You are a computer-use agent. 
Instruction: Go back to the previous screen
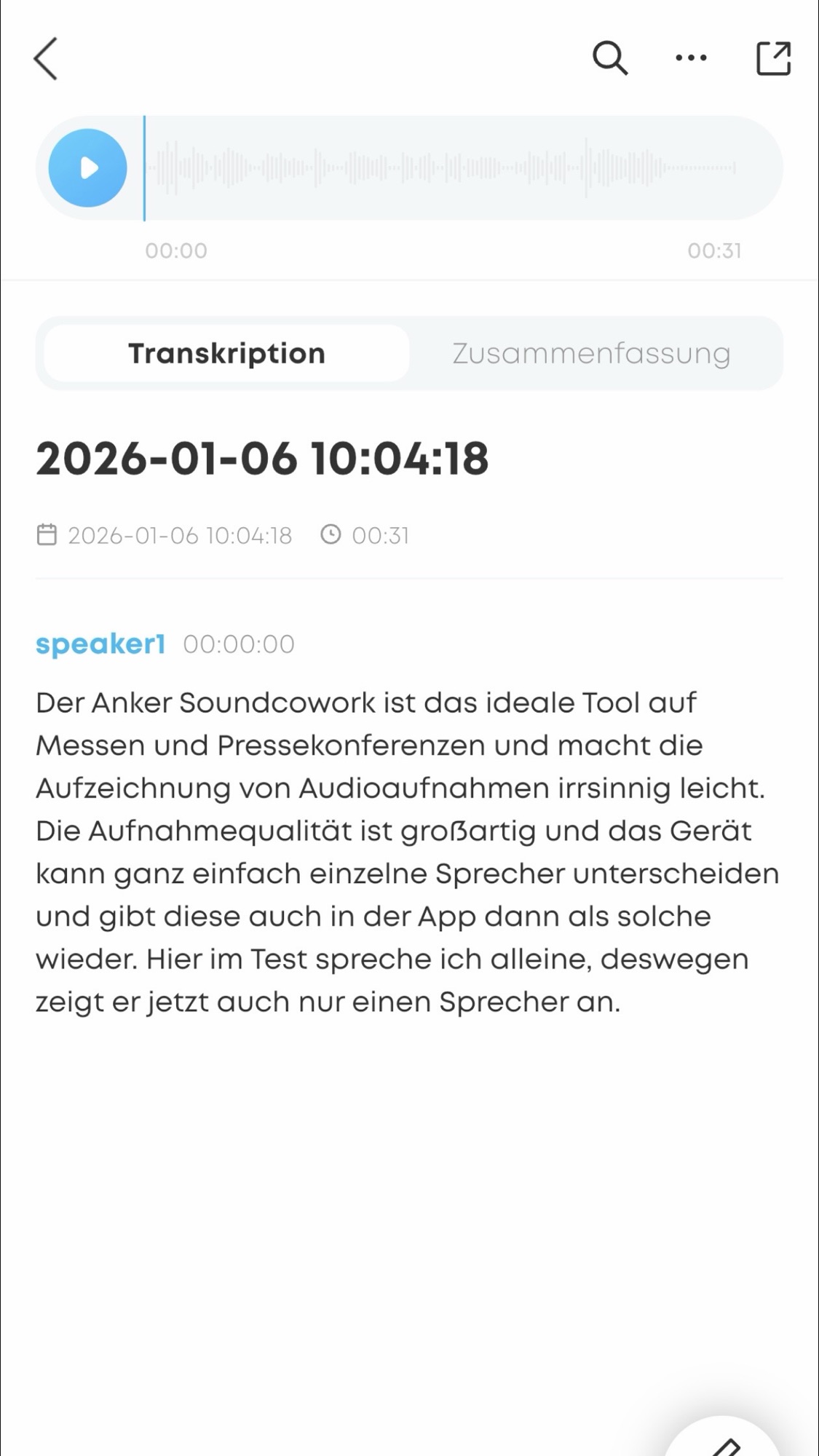click(46, 58)
